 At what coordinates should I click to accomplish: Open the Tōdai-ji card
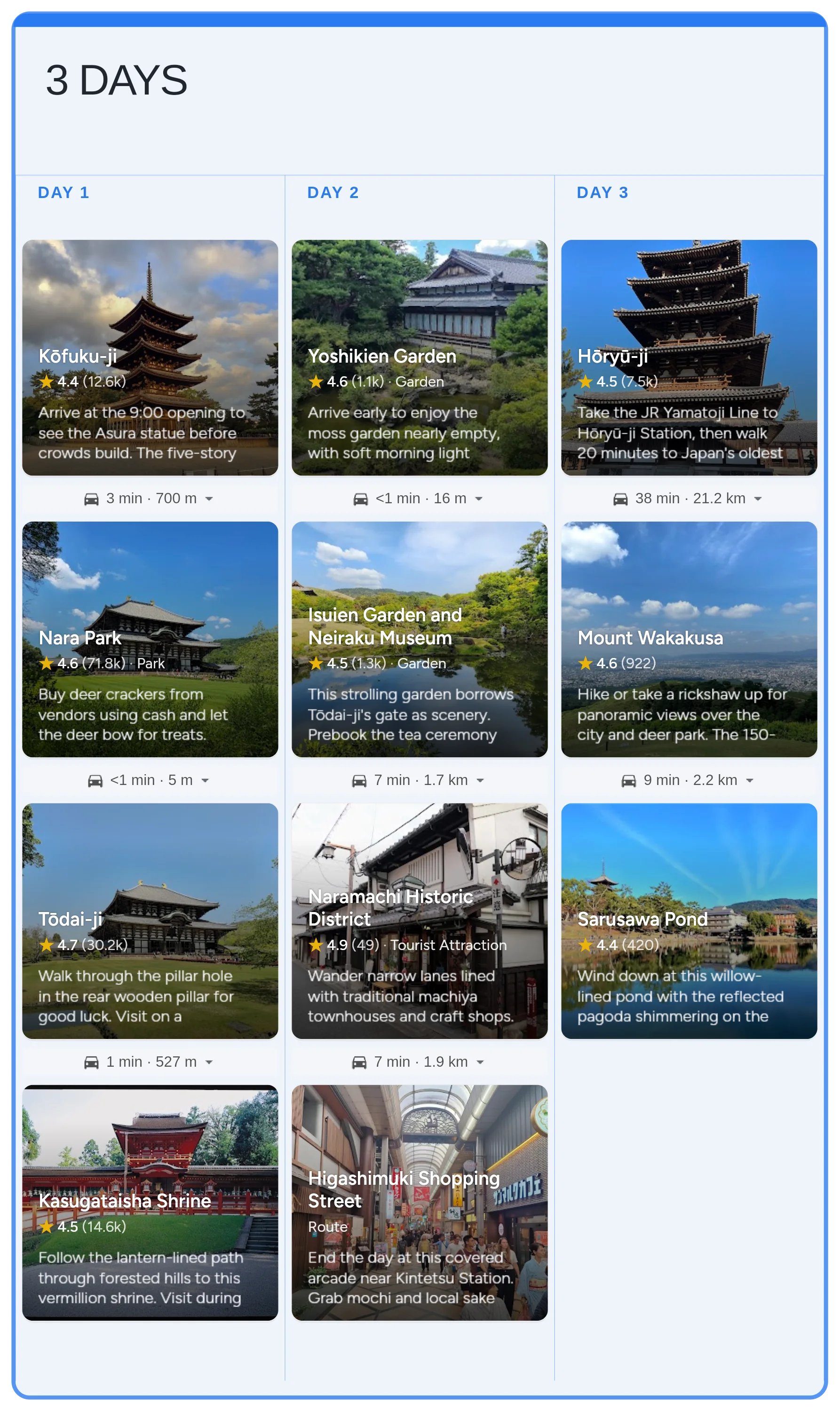click(150, 920)
